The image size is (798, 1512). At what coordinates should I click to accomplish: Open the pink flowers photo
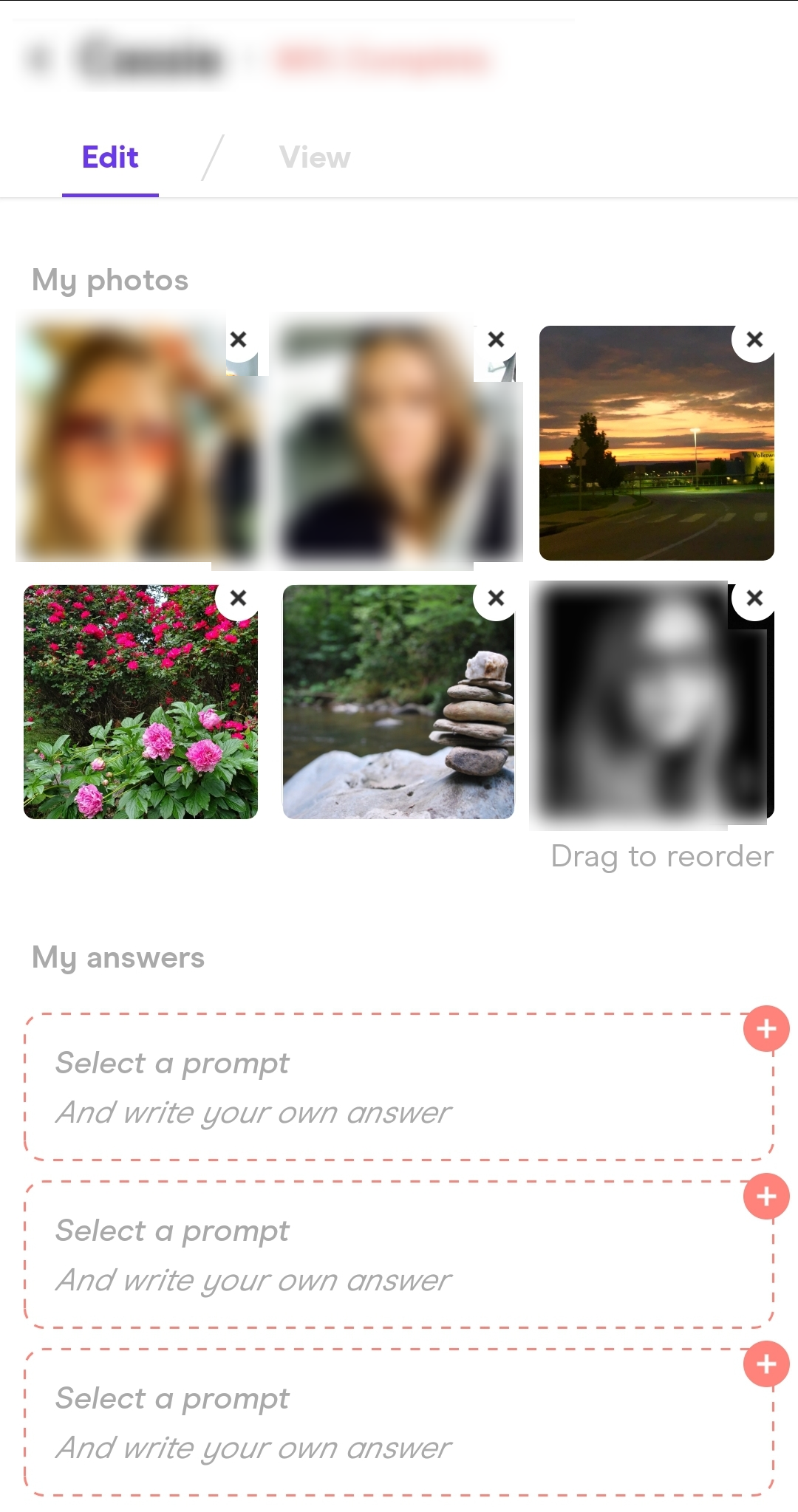pos(140,702)
